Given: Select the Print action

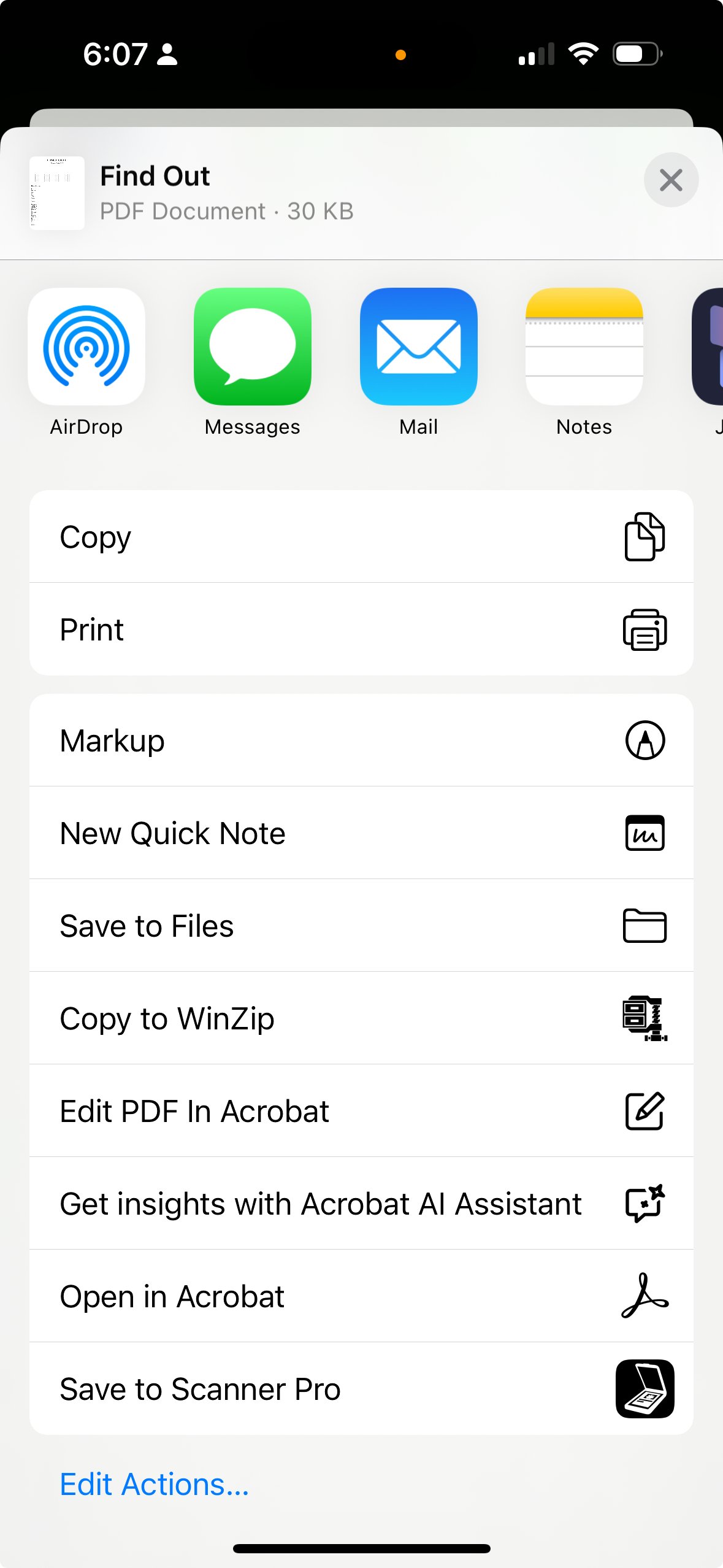Looking at the screenshot, I should pos(361,629).
